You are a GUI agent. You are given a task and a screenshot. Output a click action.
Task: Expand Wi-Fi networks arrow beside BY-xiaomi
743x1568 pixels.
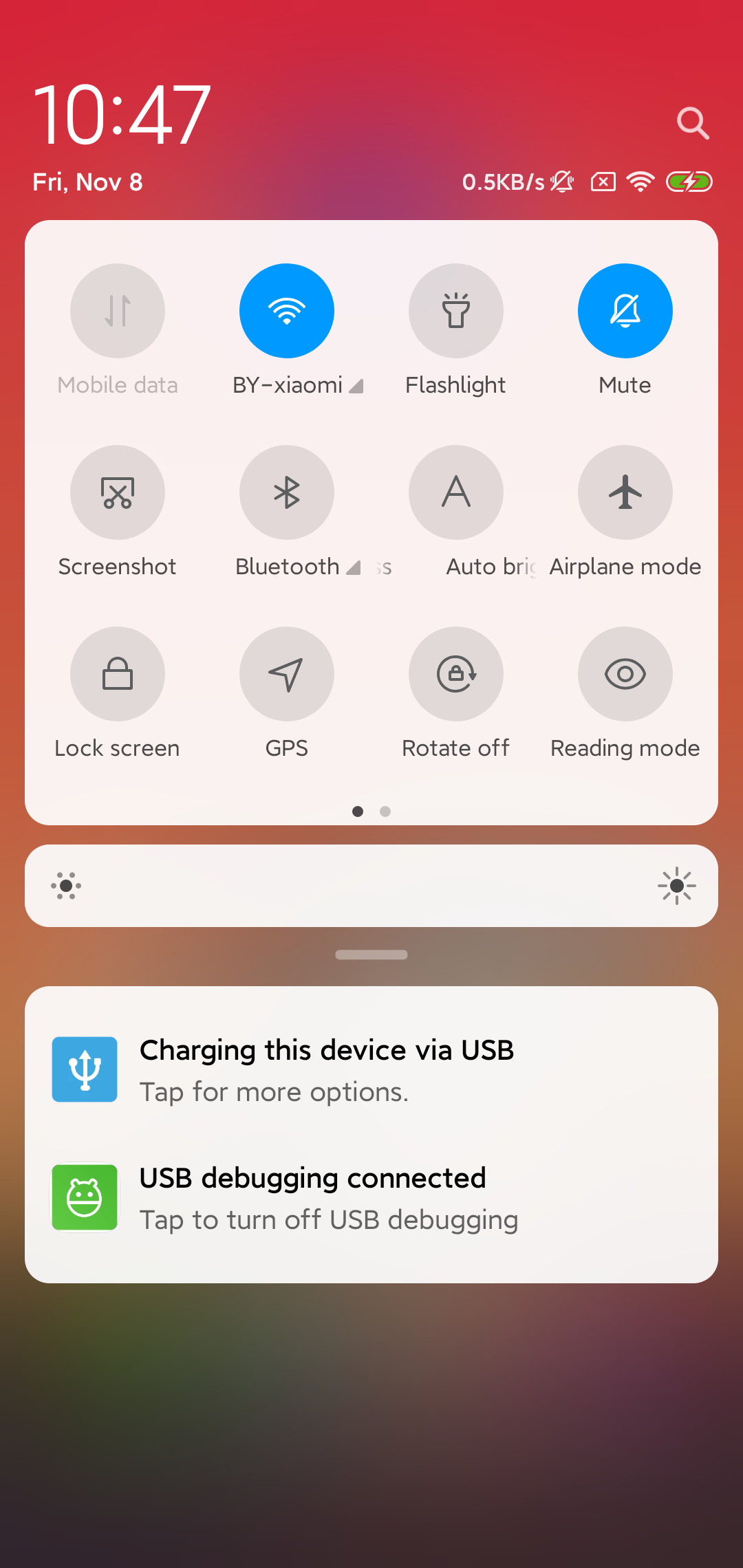point(356,386)
